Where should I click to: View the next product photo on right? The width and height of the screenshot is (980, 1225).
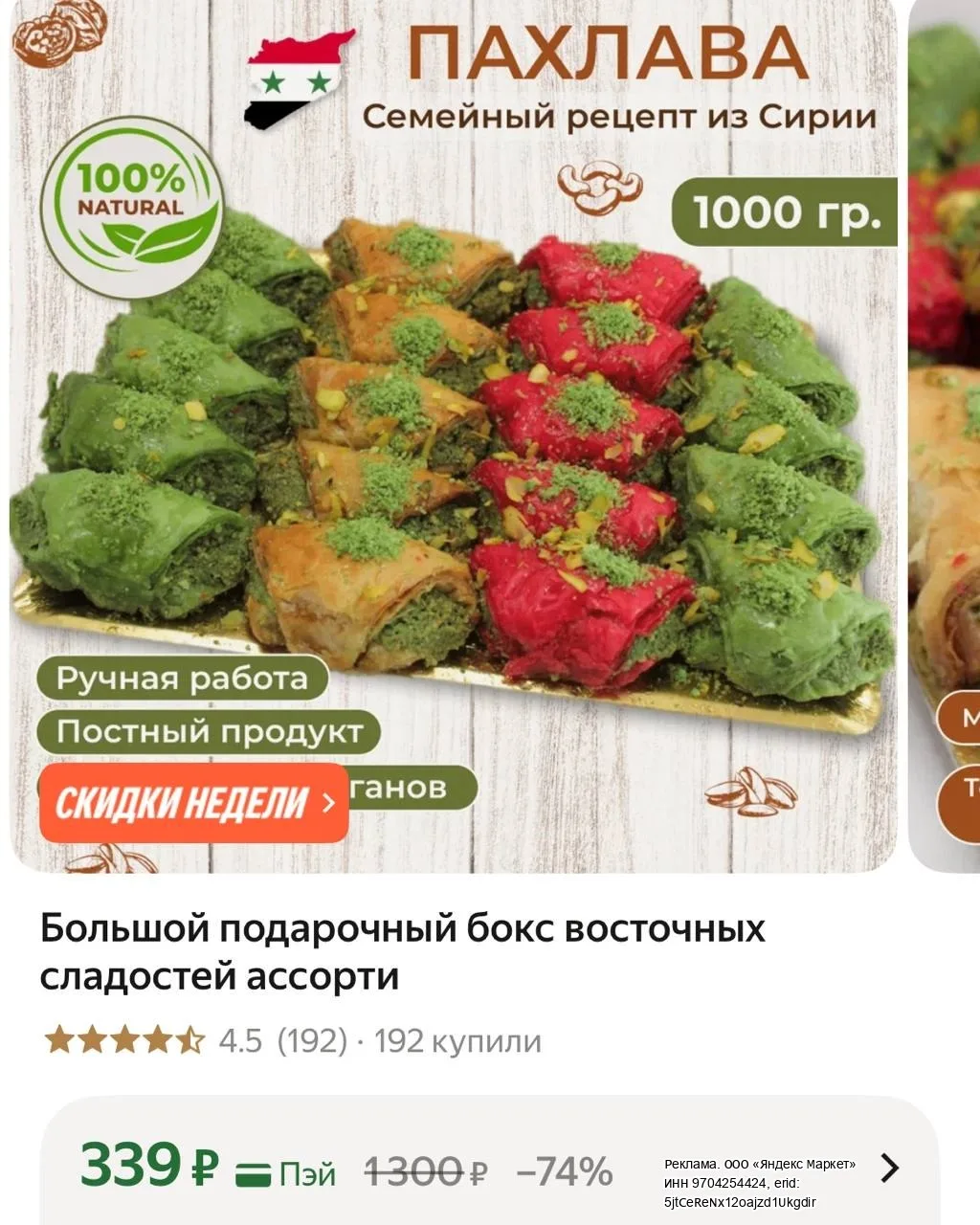(945, 436)
